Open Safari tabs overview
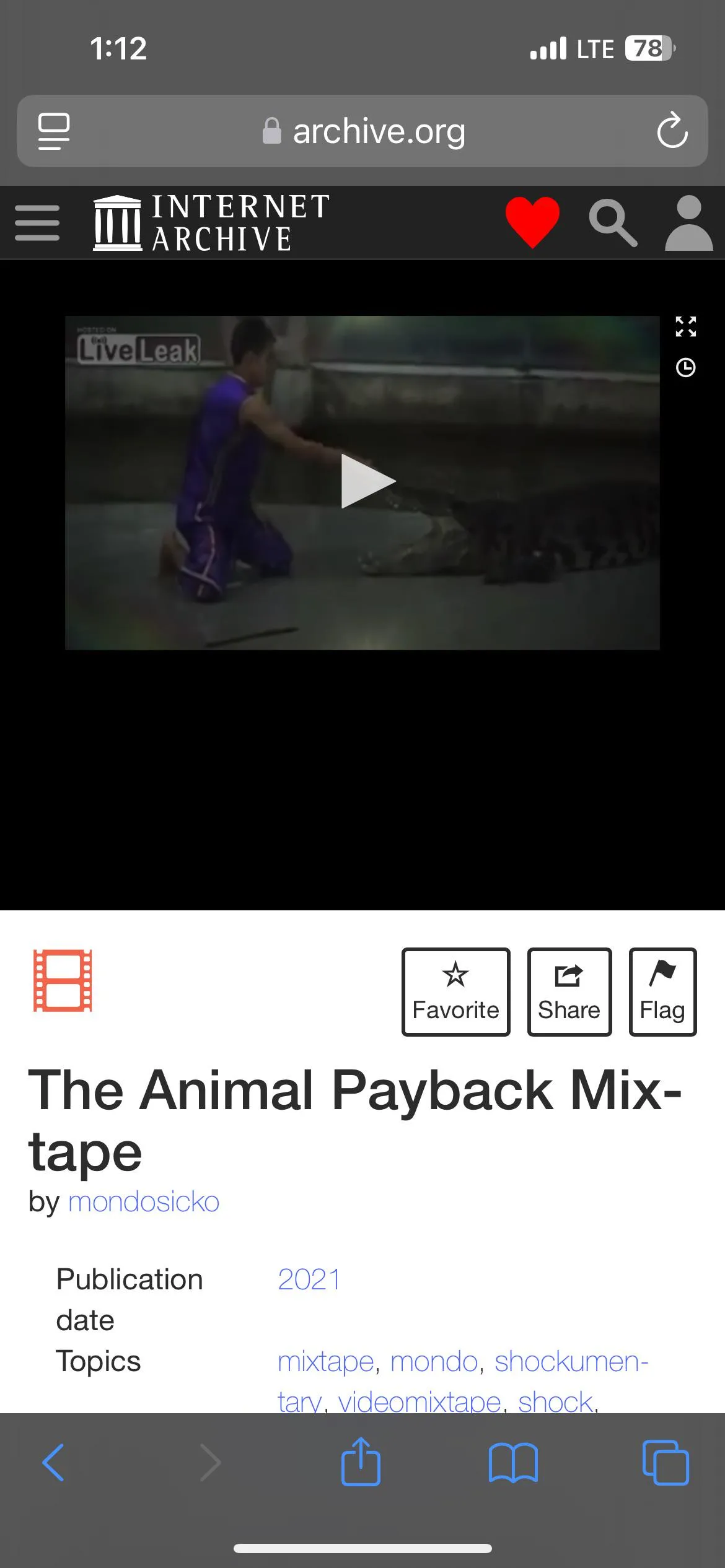 [666, 1463]
